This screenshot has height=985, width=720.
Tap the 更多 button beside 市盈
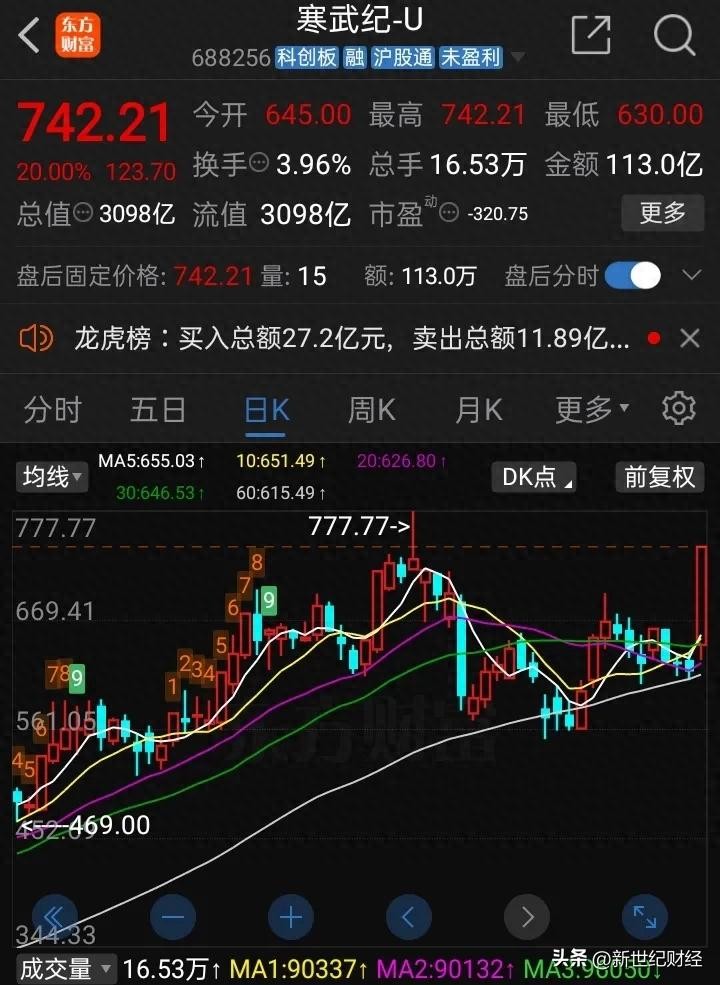[662, 213]
